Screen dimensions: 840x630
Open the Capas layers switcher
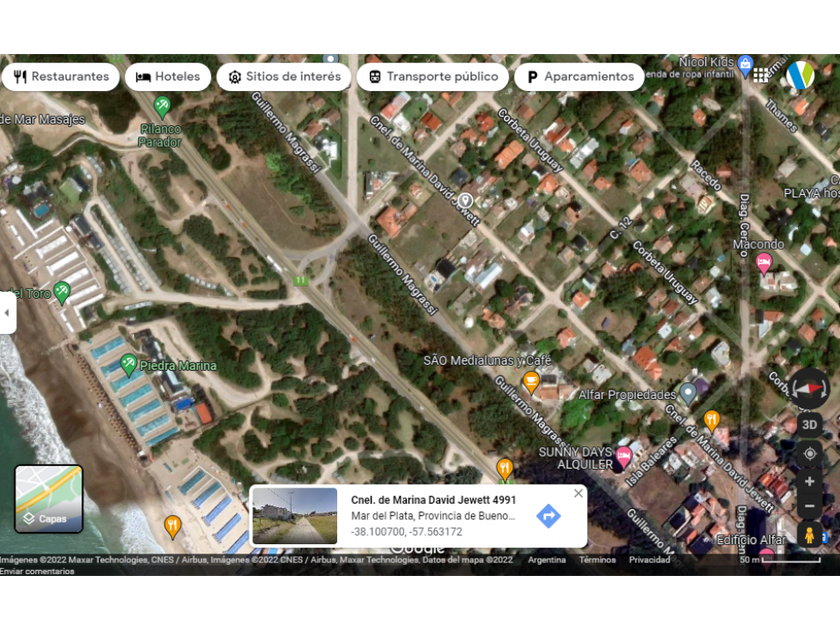click(x=49, y=499)
